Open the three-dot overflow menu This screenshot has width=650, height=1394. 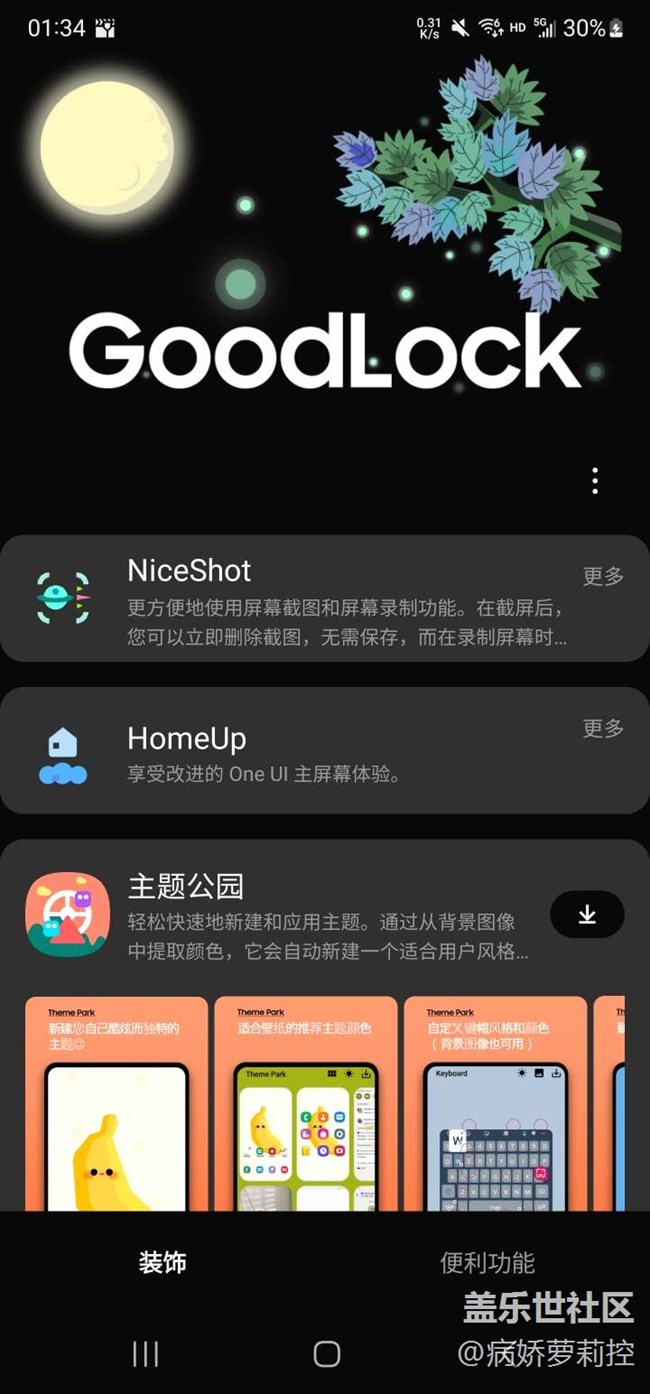click(595, 481)
